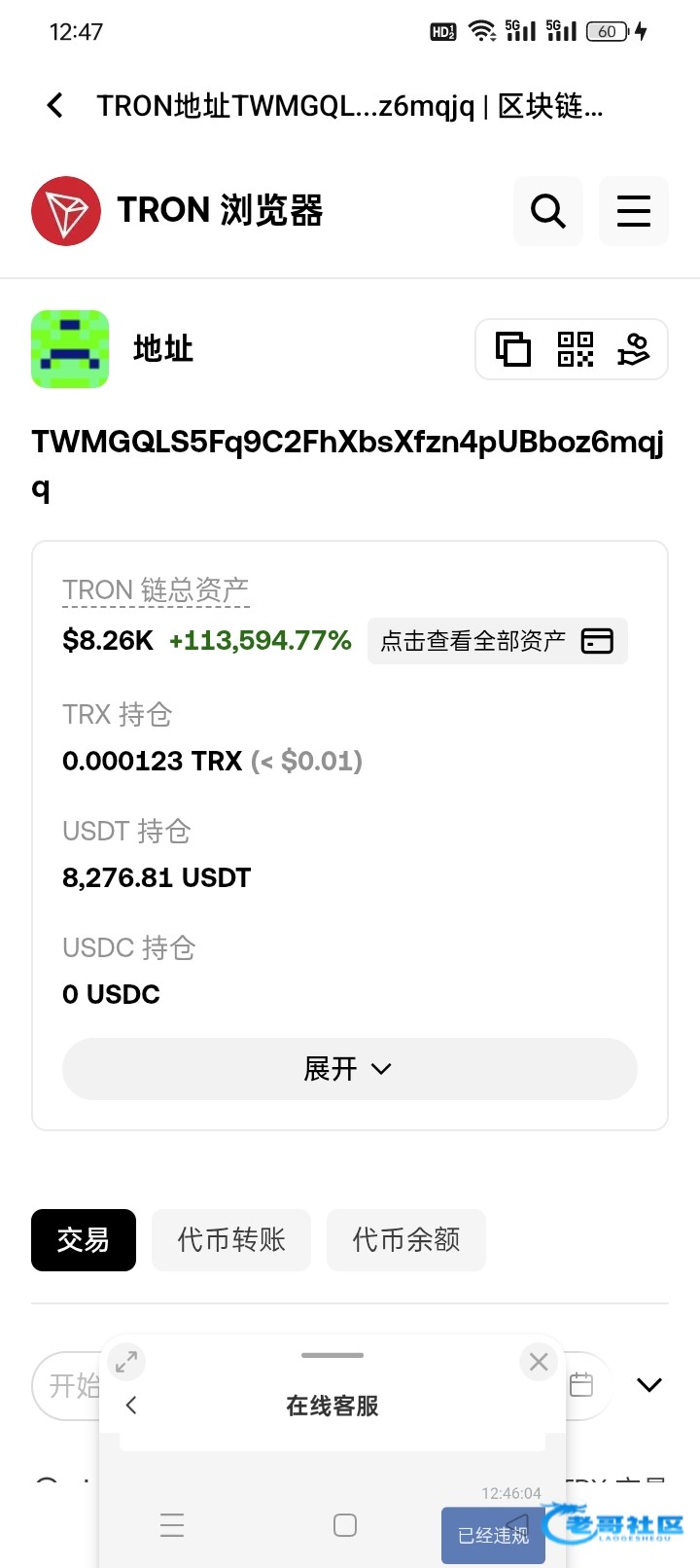
Task: Tap the hand-coin icon beside QR code
Action: (x=633, y=349)
